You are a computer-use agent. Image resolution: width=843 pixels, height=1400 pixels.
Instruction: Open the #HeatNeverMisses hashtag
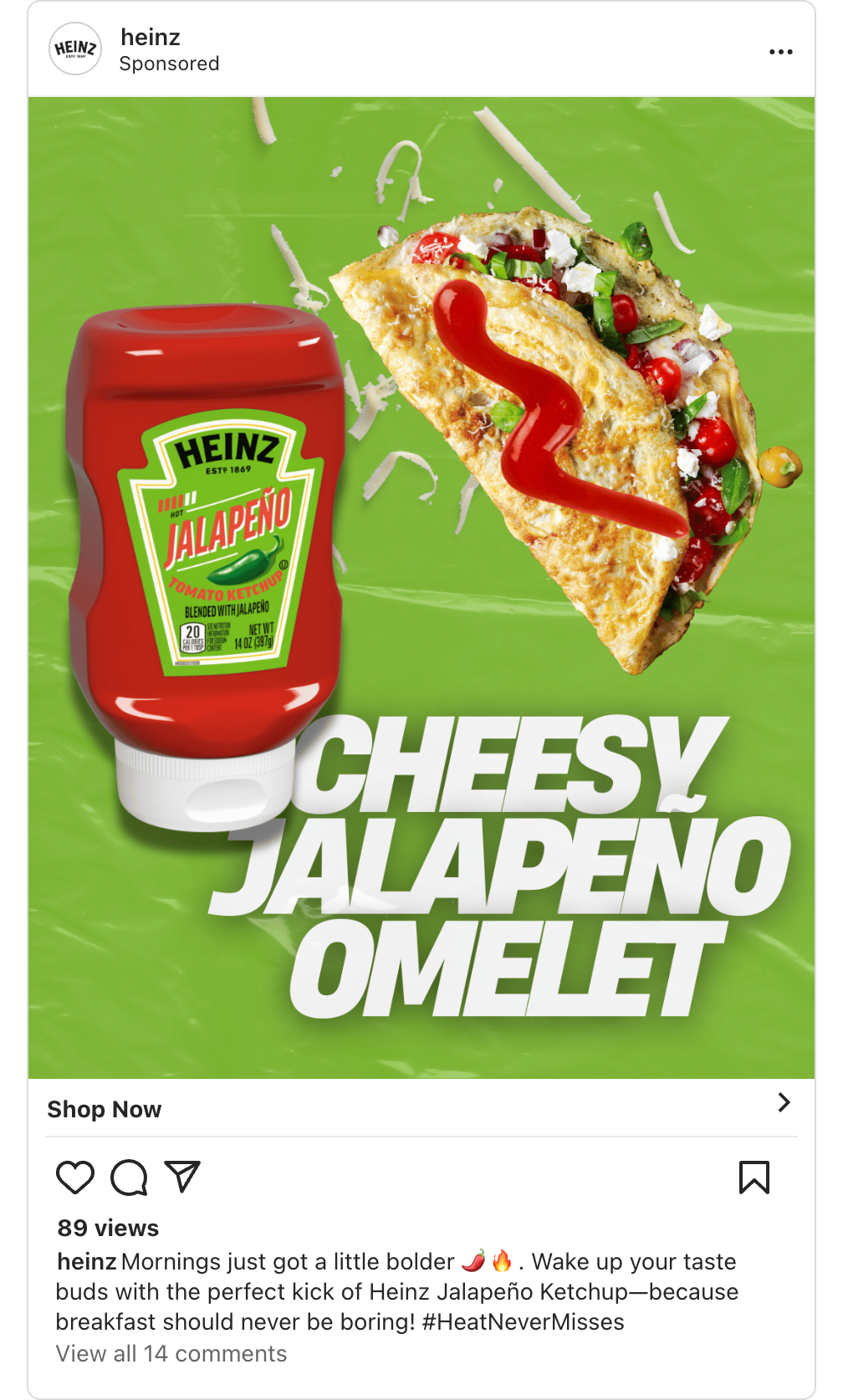[523, 1322]
